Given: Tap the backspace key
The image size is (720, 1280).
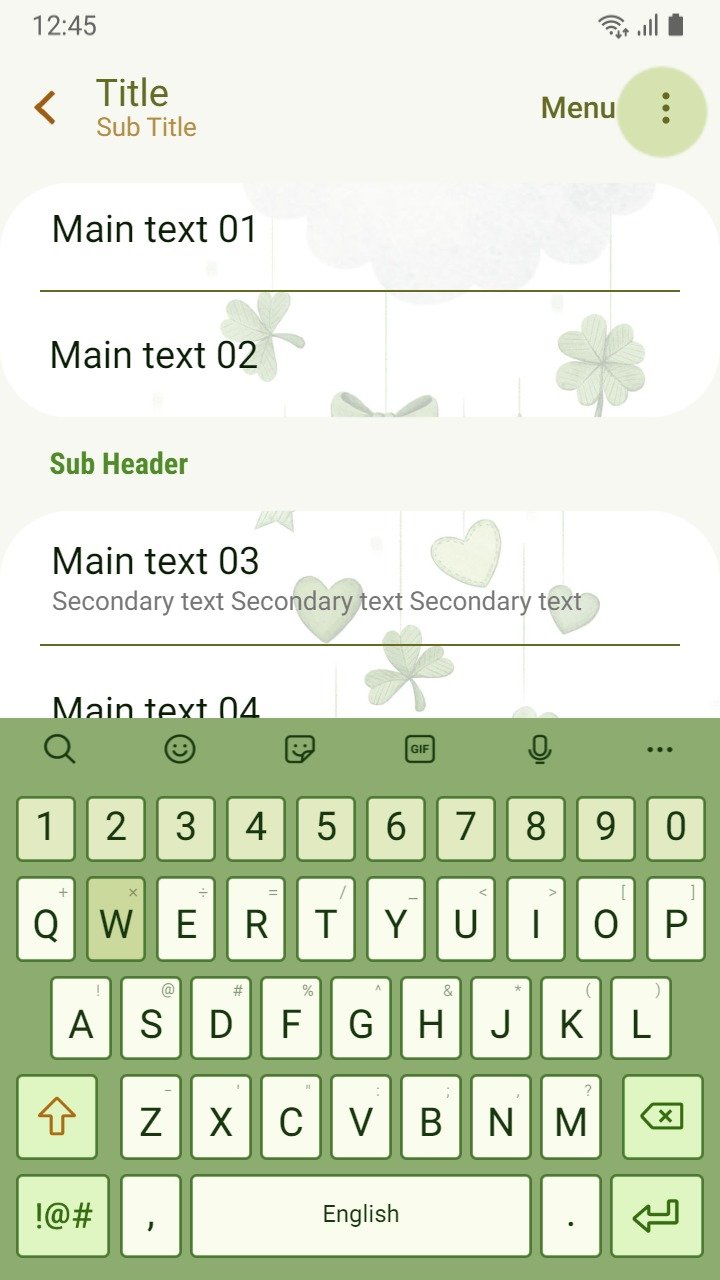Looking at the screenshot, I should [662, 1117].
